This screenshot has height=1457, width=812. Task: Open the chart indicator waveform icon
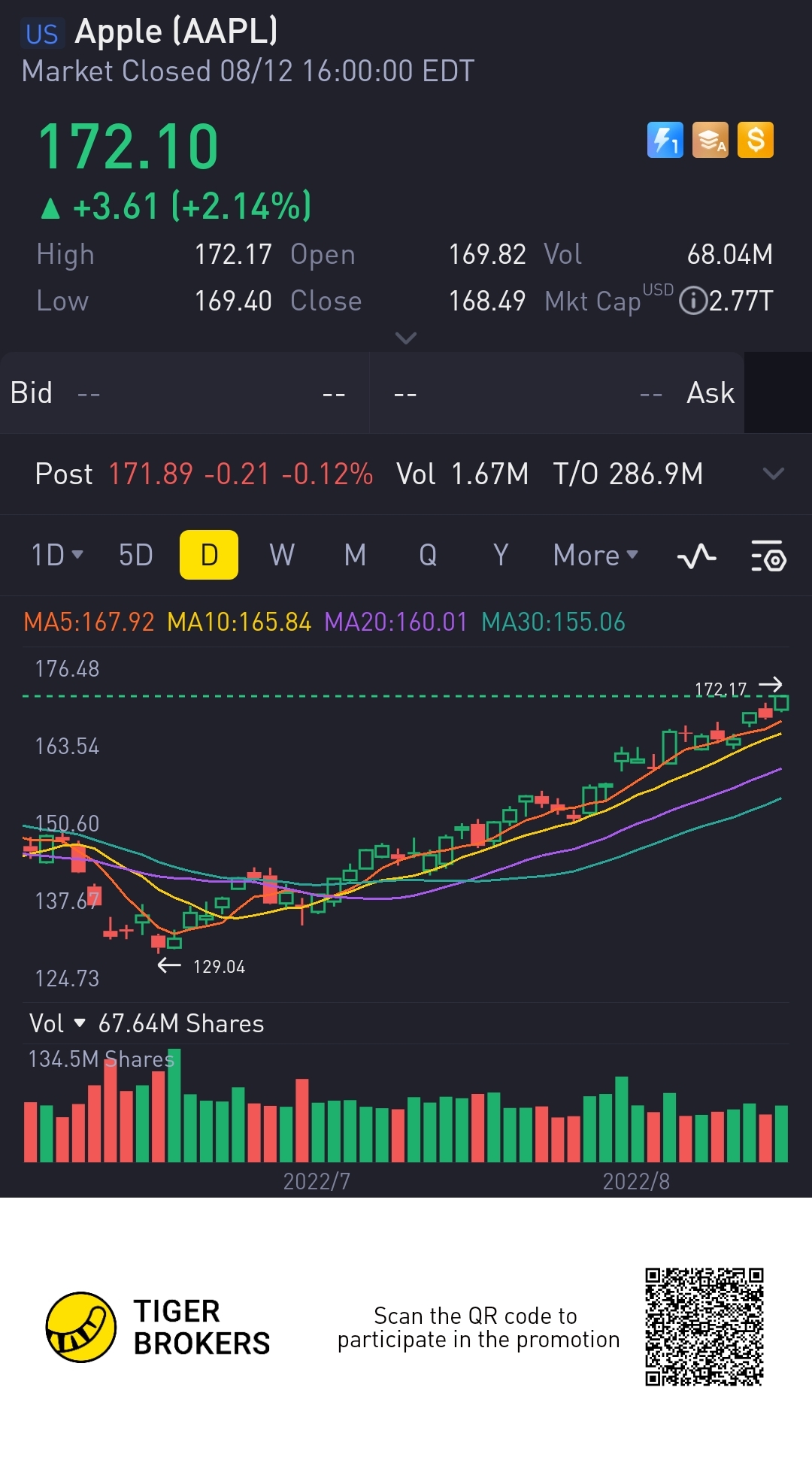coord(696,557)
